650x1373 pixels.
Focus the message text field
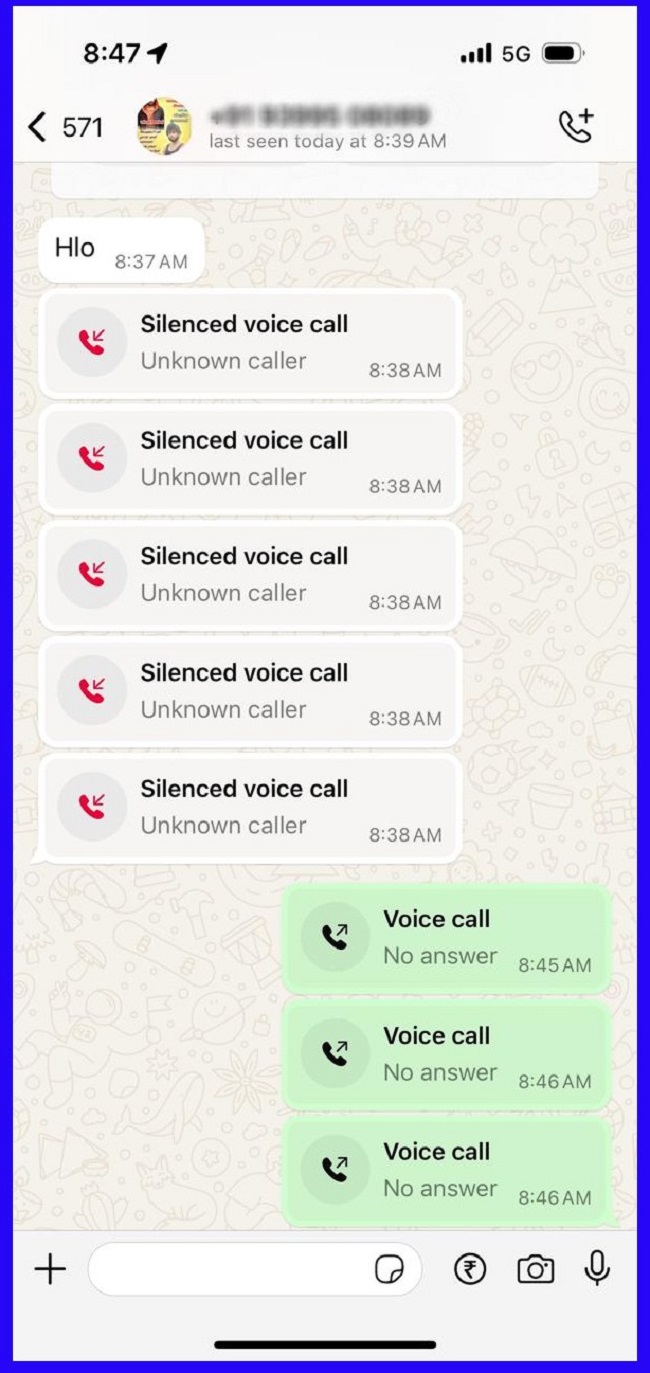click(x=230, y=1269)
